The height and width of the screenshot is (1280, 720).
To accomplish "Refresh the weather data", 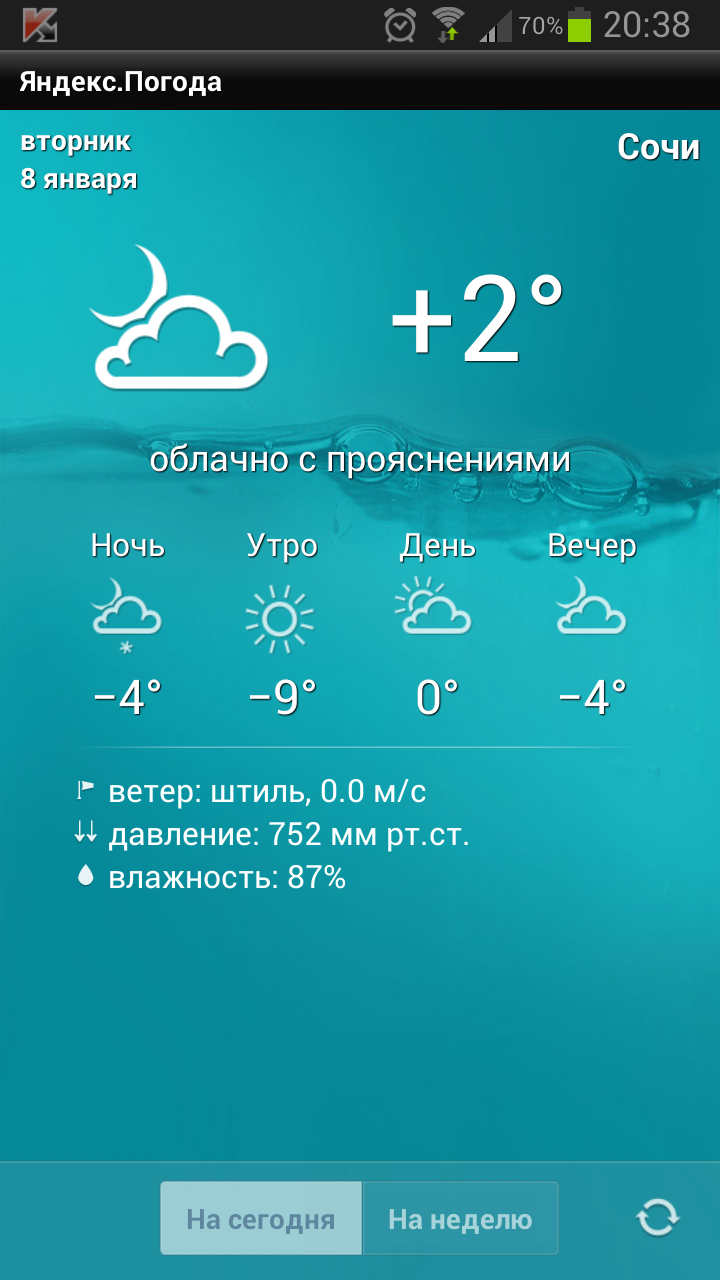I will [658, 1218].
